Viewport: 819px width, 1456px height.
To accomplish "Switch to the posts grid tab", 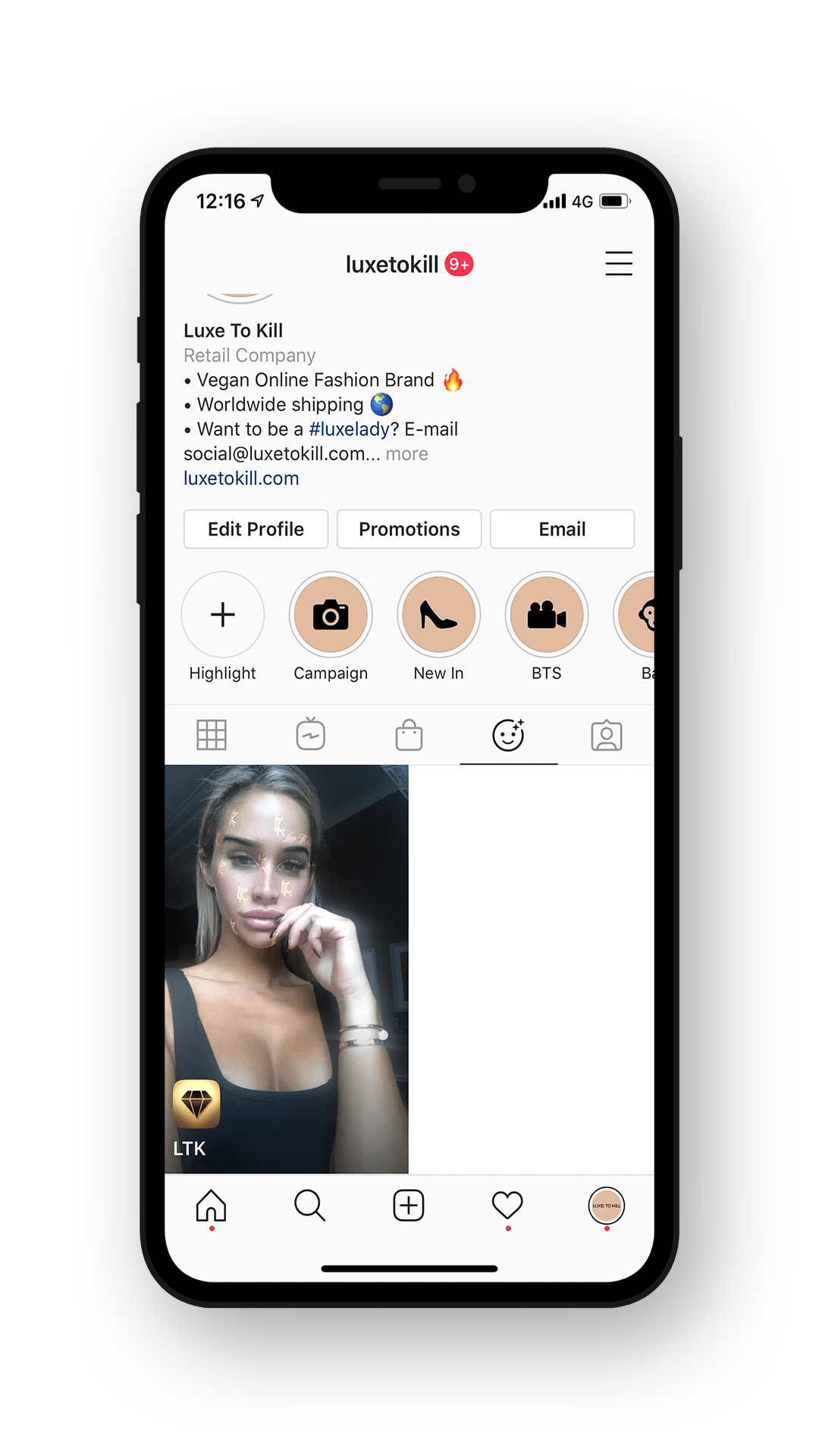I will point(212,735).
